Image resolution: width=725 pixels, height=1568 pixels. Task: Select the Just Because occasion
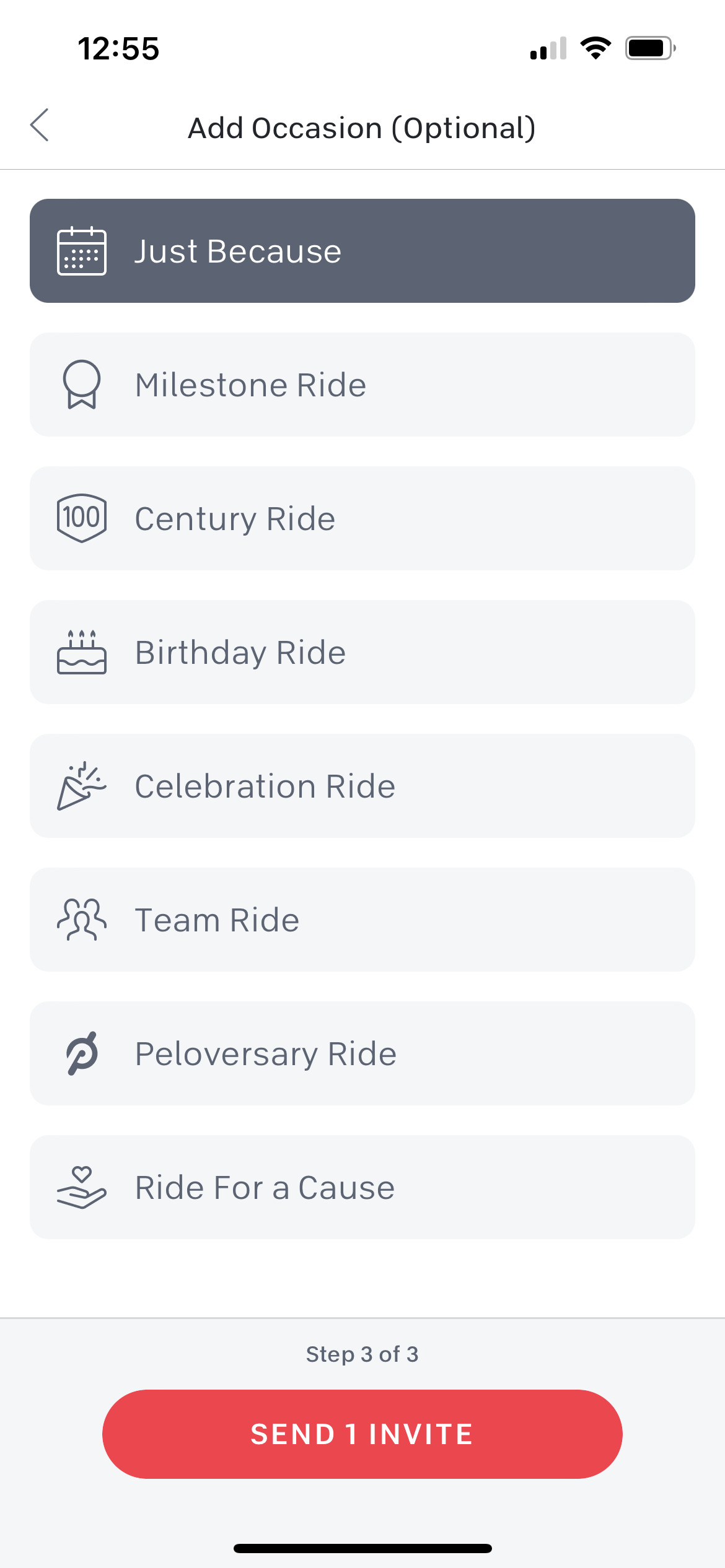362,251
